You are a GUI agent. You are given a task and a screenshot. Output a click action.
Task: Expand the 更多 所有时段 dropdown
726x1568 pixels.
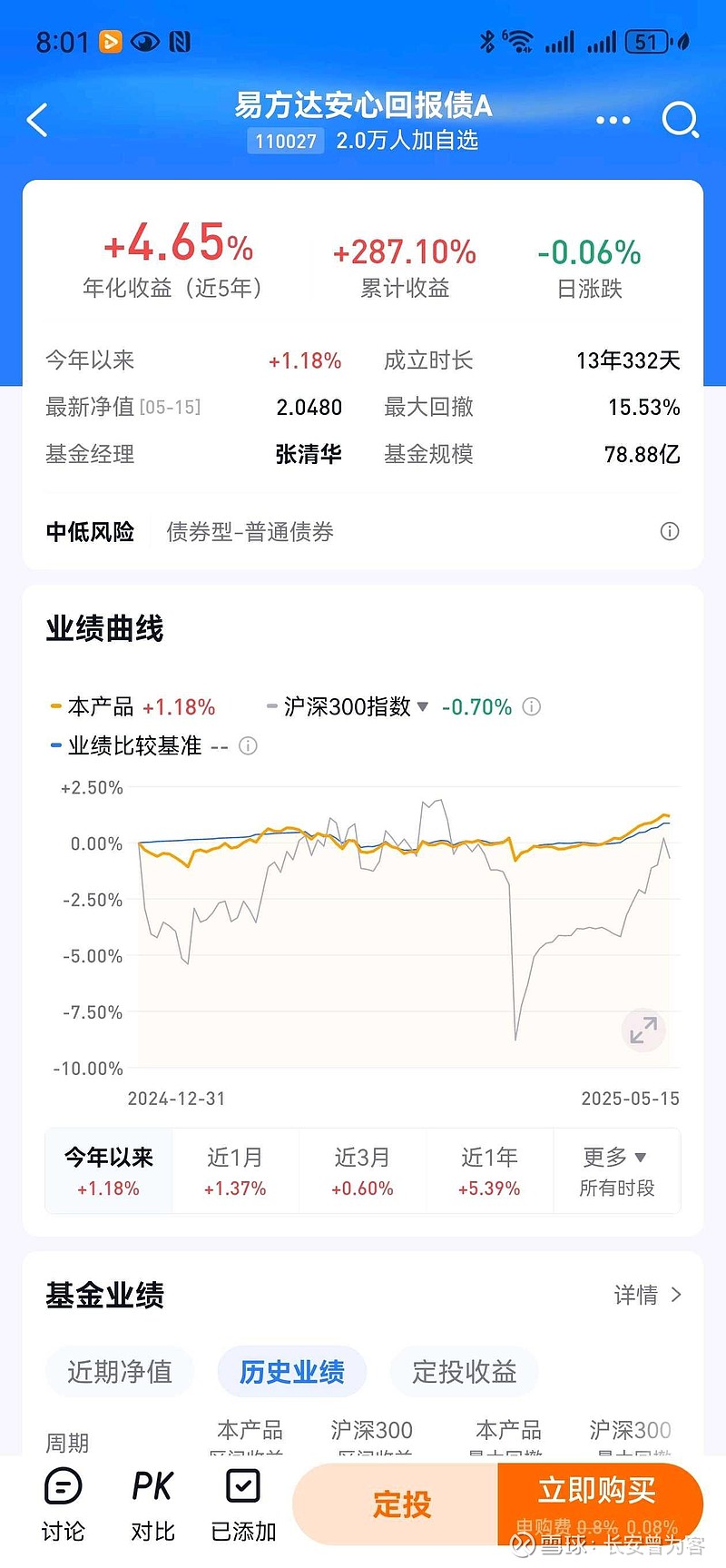[x=617, y=1171]
